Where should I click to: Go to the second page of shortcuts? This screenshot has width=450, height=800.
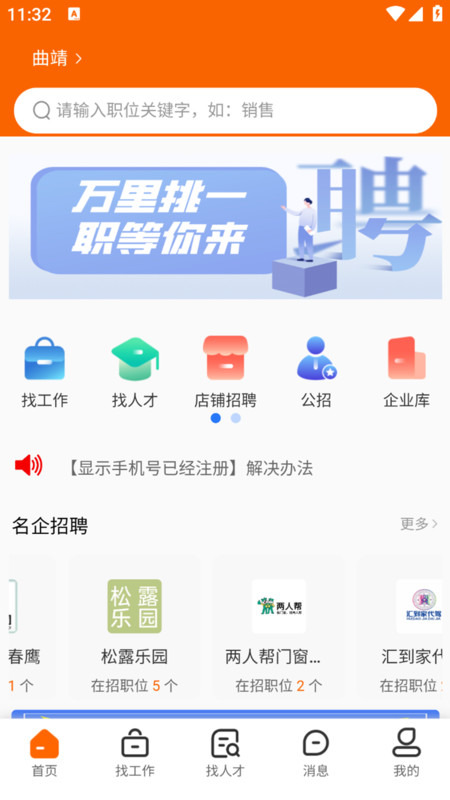[x=235, y=418]
